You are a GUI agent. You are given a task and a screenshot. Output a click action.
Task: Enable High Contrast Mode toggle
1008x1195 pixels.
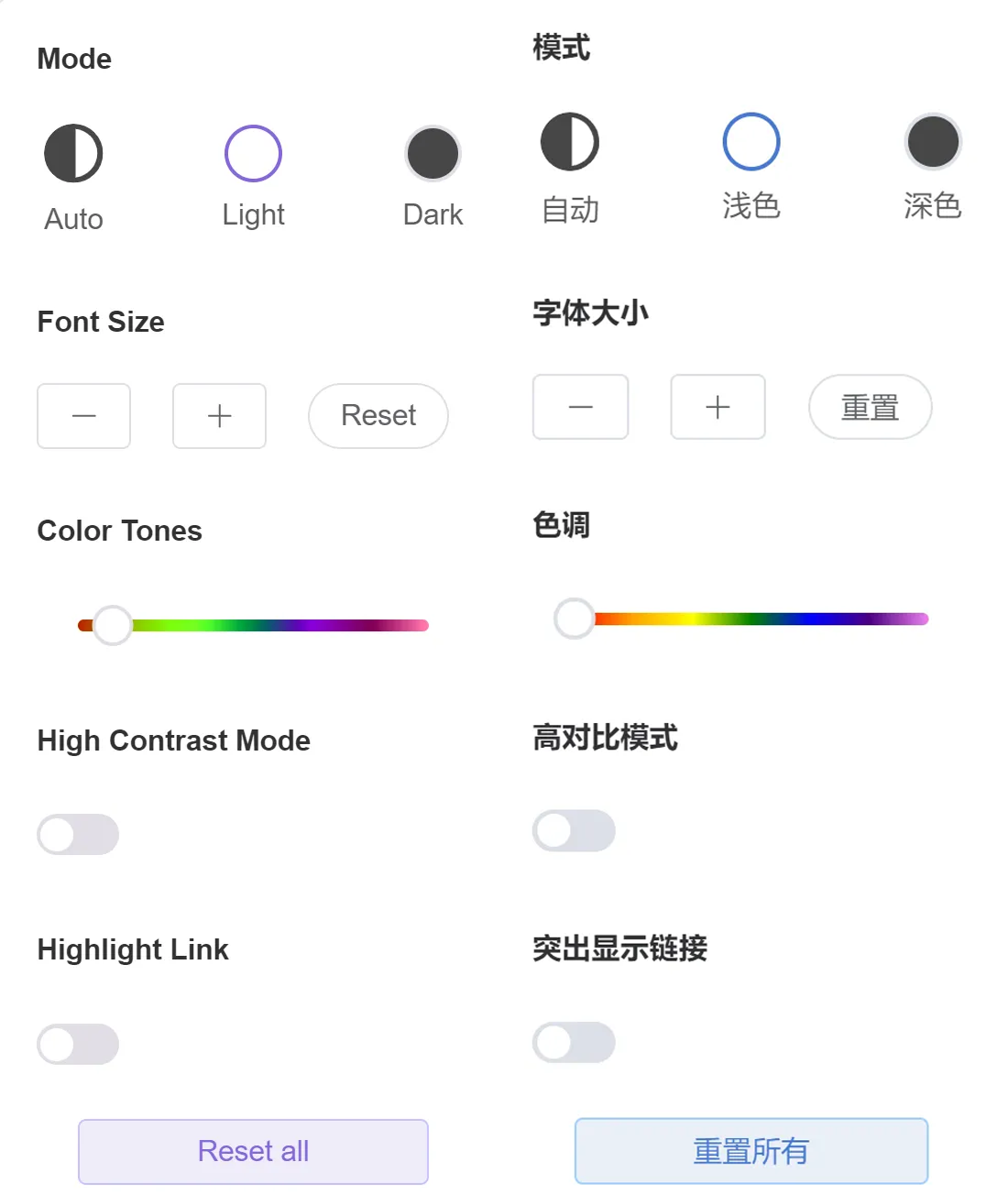78,834
